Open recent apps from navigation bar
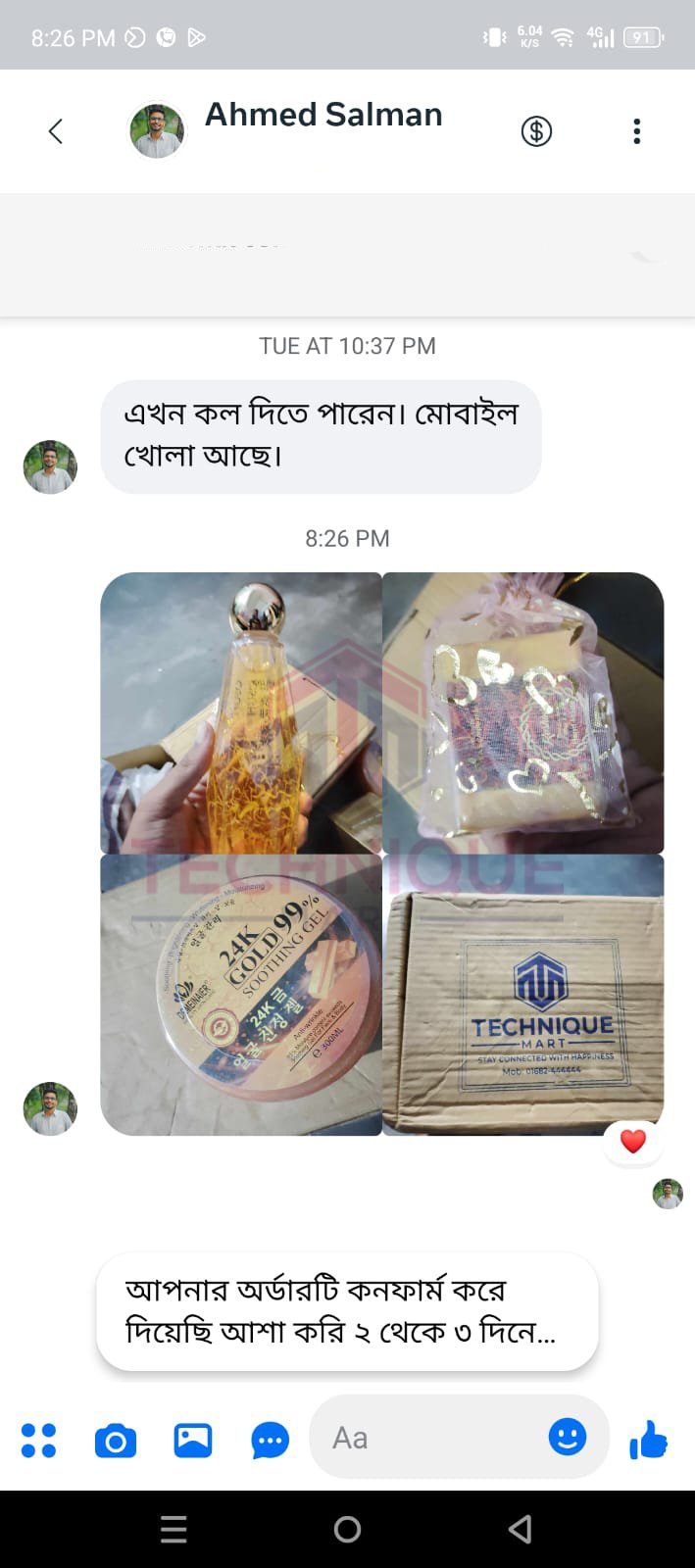Viewport: 695px width, 1568px height. [x=174, y=1529]
